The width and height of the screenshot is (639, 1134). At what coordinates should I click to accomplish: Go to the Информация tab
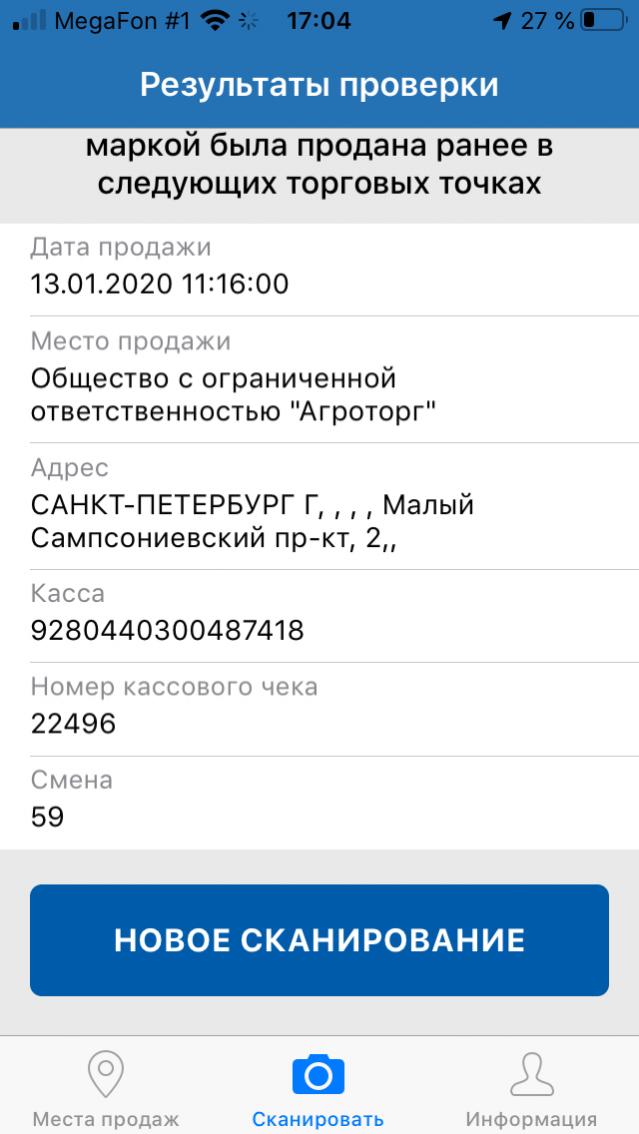click(531, 1088)
